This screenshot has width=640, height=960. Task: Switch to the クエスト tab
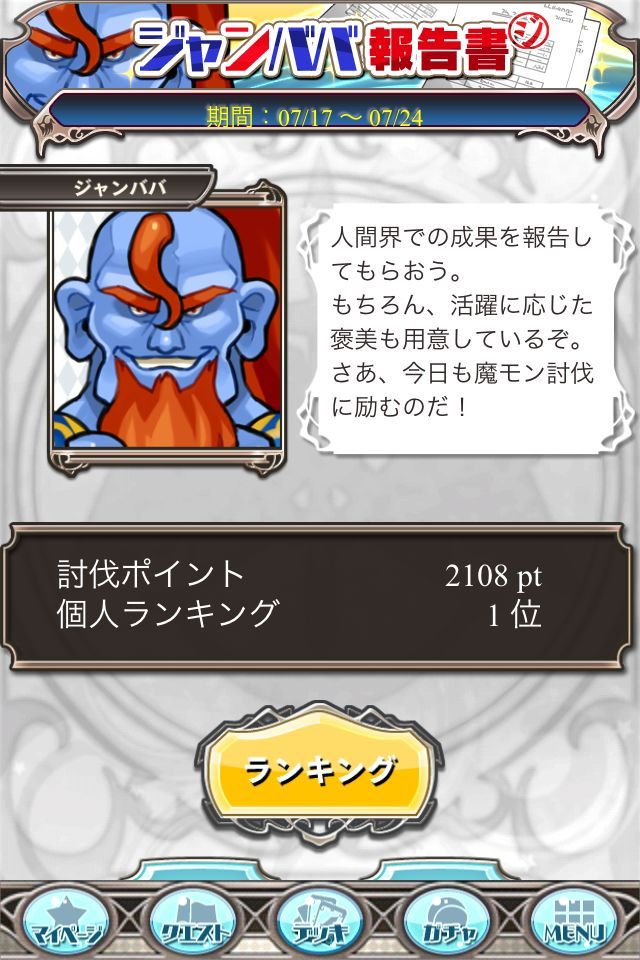coord(191,921)
